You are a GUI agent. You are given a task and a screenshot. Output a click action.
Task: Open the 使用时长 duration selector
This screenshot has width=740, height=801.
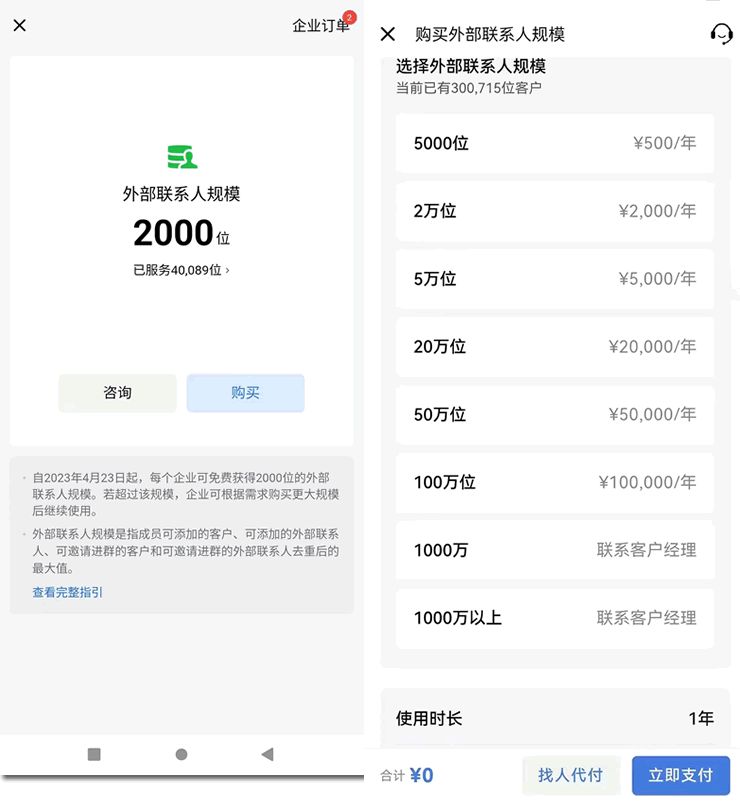point(555,718)
